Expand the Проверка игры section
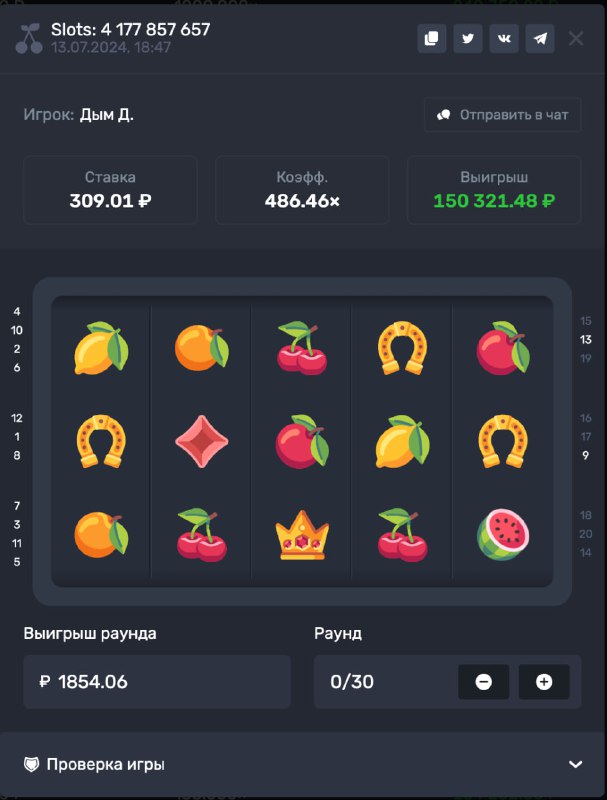607x800 pixels. 575,764
